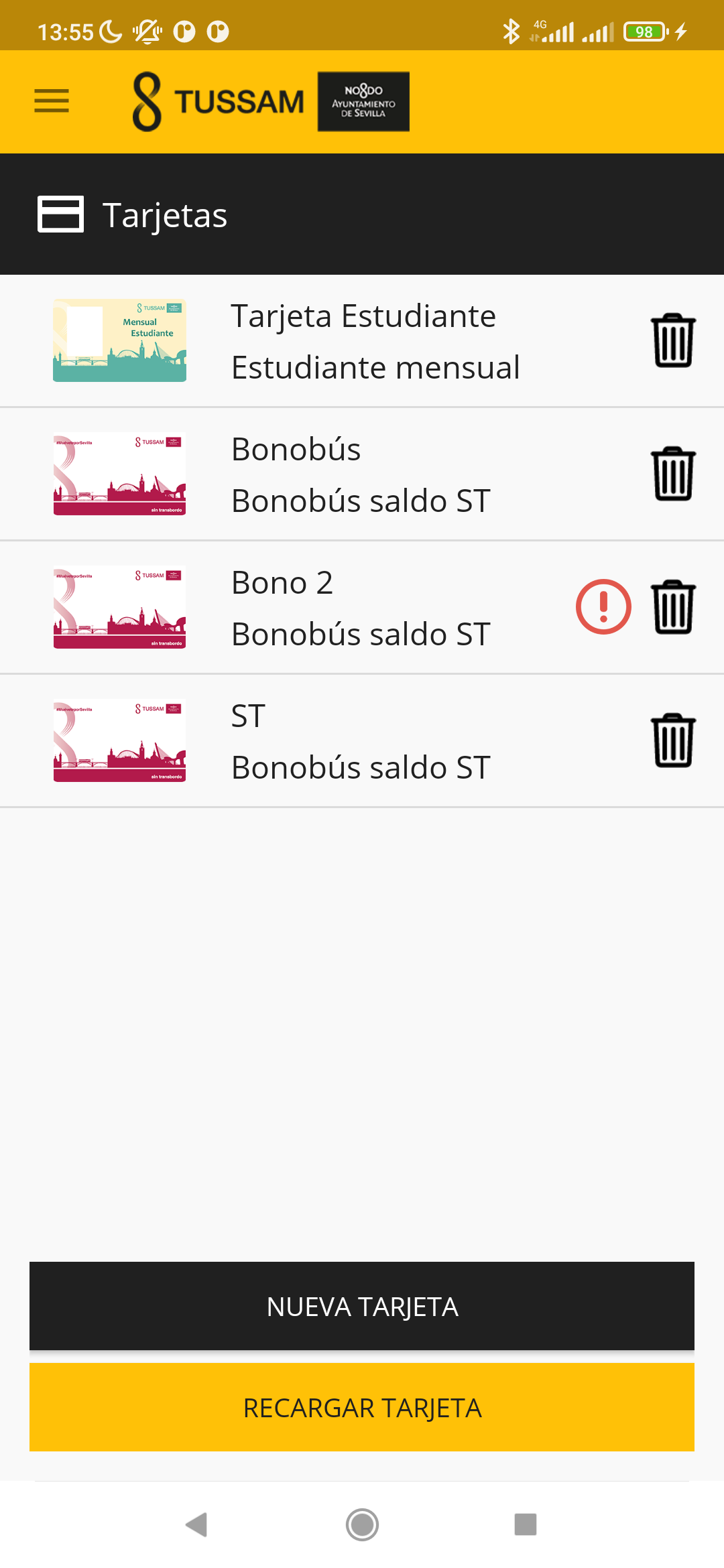The height and width of the screenshot is (1568, 724).
Task: Delete the Bono 2 card
Action: [x=673, y=607]
